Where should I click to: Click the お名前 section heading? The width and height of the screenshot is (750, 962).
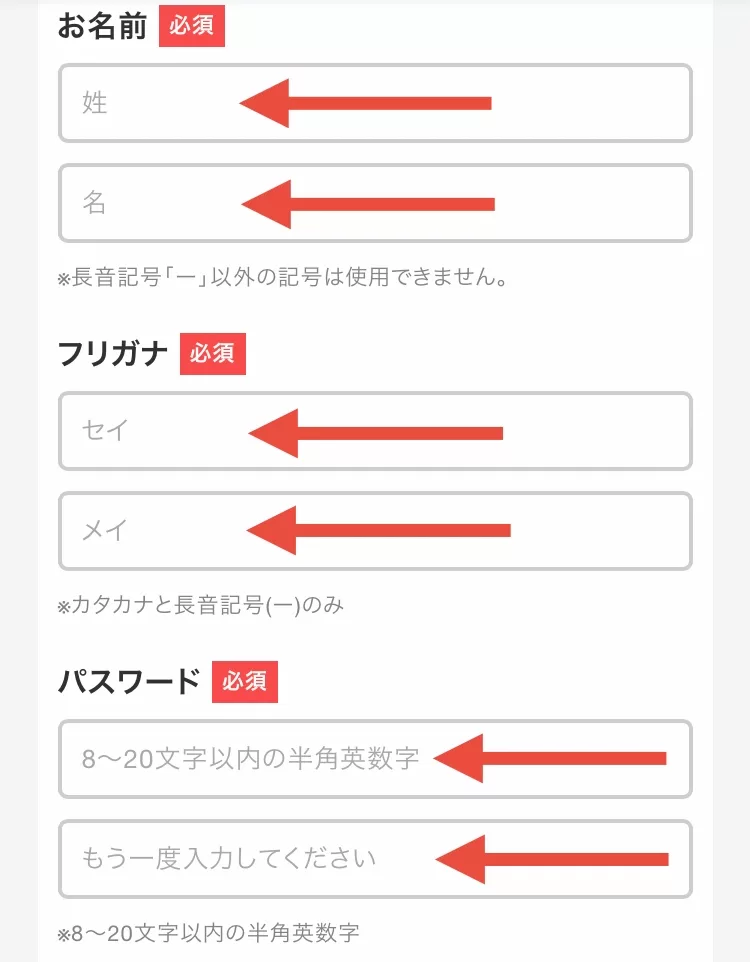pyautogui.click(x=105, y=26)
